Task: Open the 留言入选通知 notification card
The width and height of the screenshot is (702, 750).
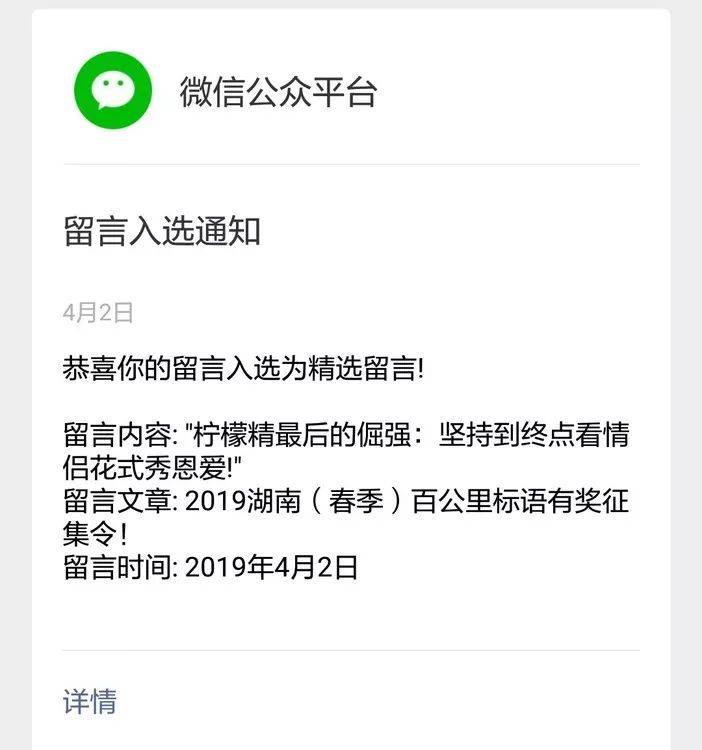Action: tap(351, 379)
